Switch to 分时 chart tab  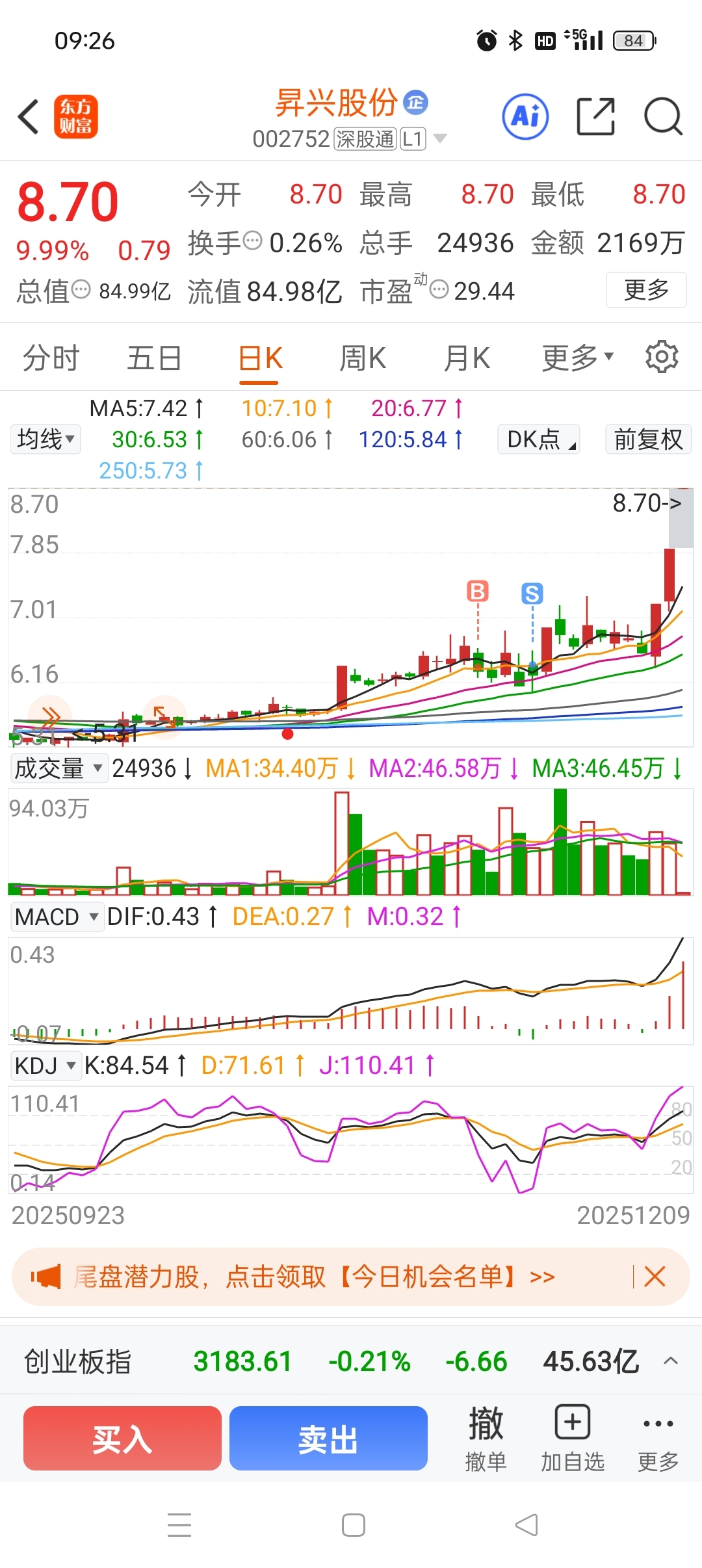pyautogui.click(x=51, y=358)
